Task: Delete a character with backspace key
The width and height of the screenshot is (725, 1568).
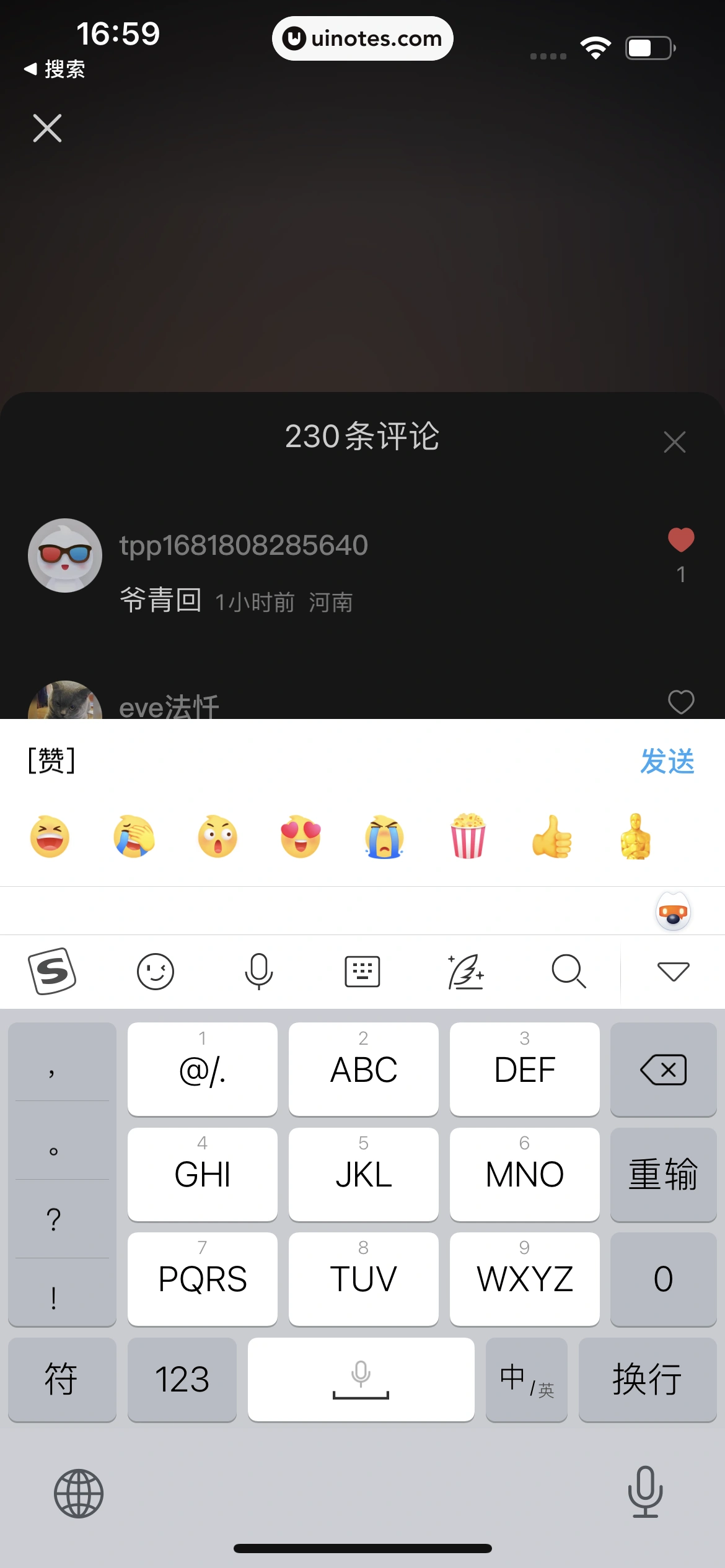Action: 663,1069
